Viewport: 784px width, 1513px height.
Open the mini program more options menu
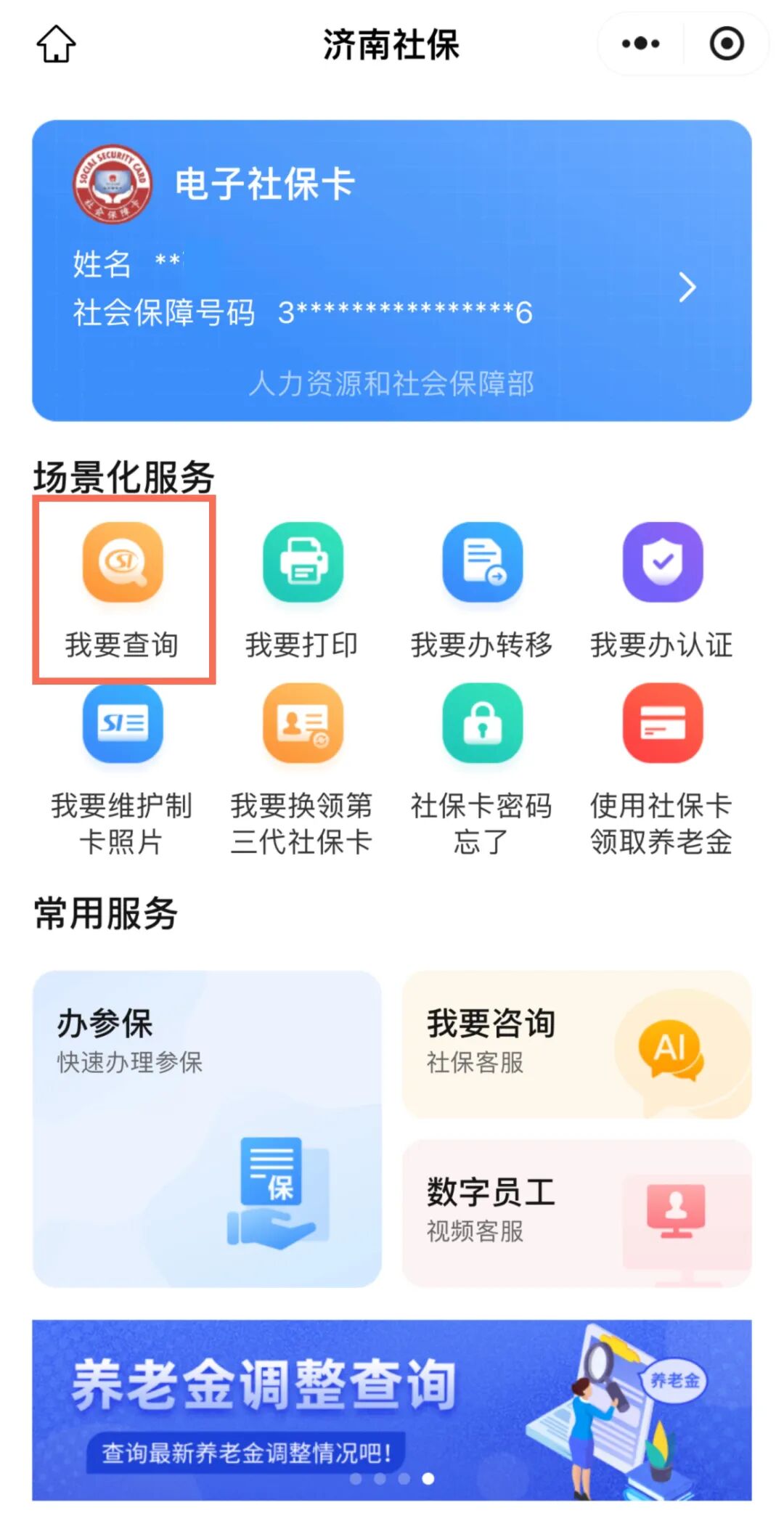pyautogui.click(x=640, y=44)
